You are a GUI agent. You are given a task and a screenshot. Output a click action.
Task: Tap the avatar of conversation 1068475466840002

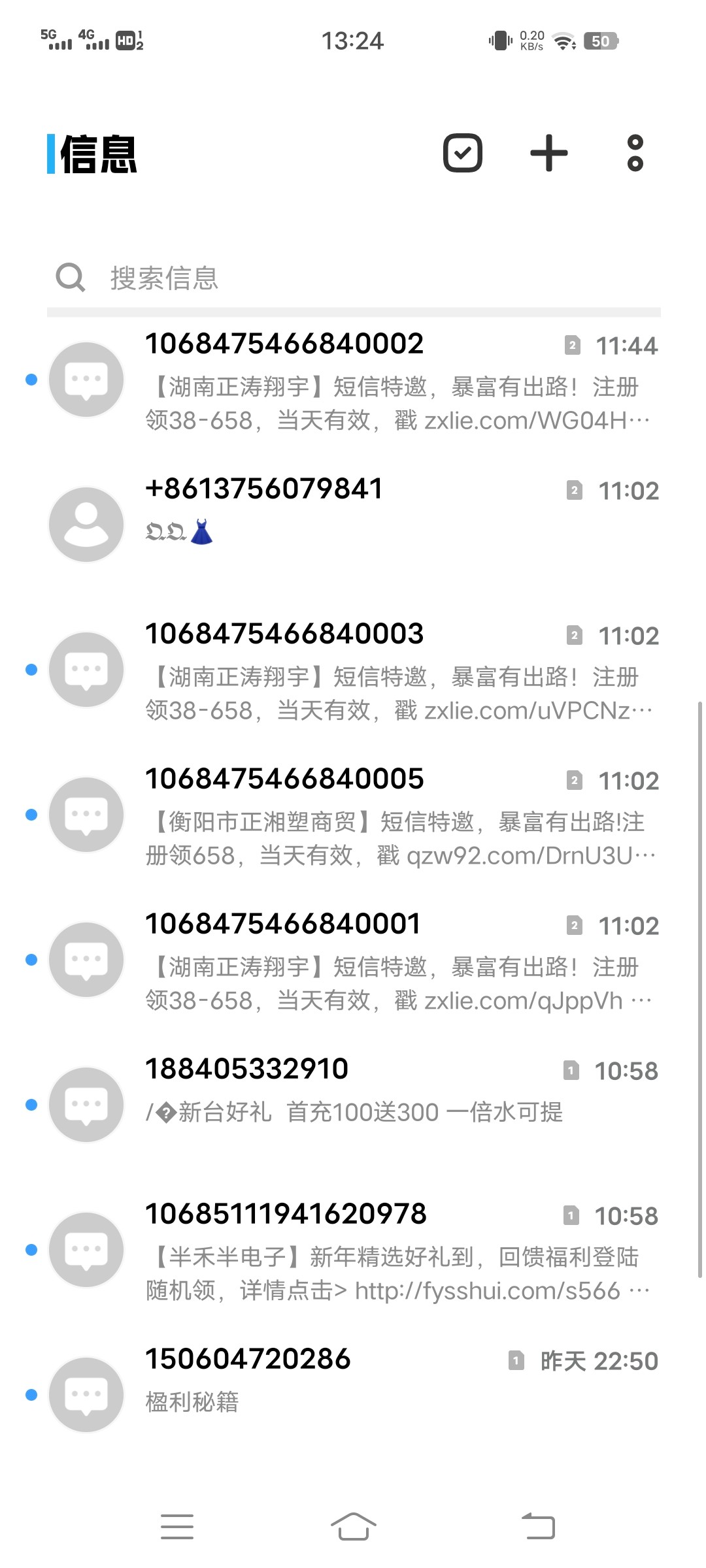86,380
